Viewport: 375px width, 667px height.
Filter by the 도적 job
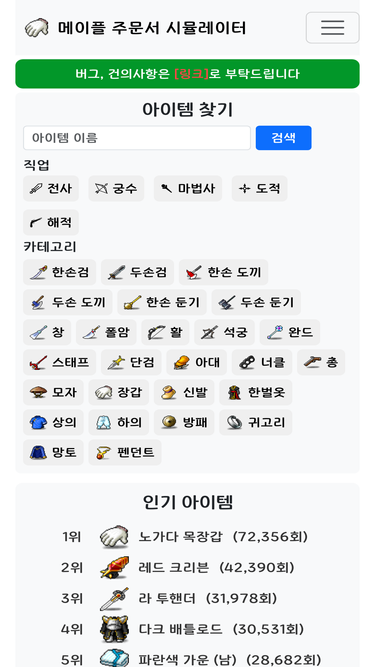coord(259,188)
